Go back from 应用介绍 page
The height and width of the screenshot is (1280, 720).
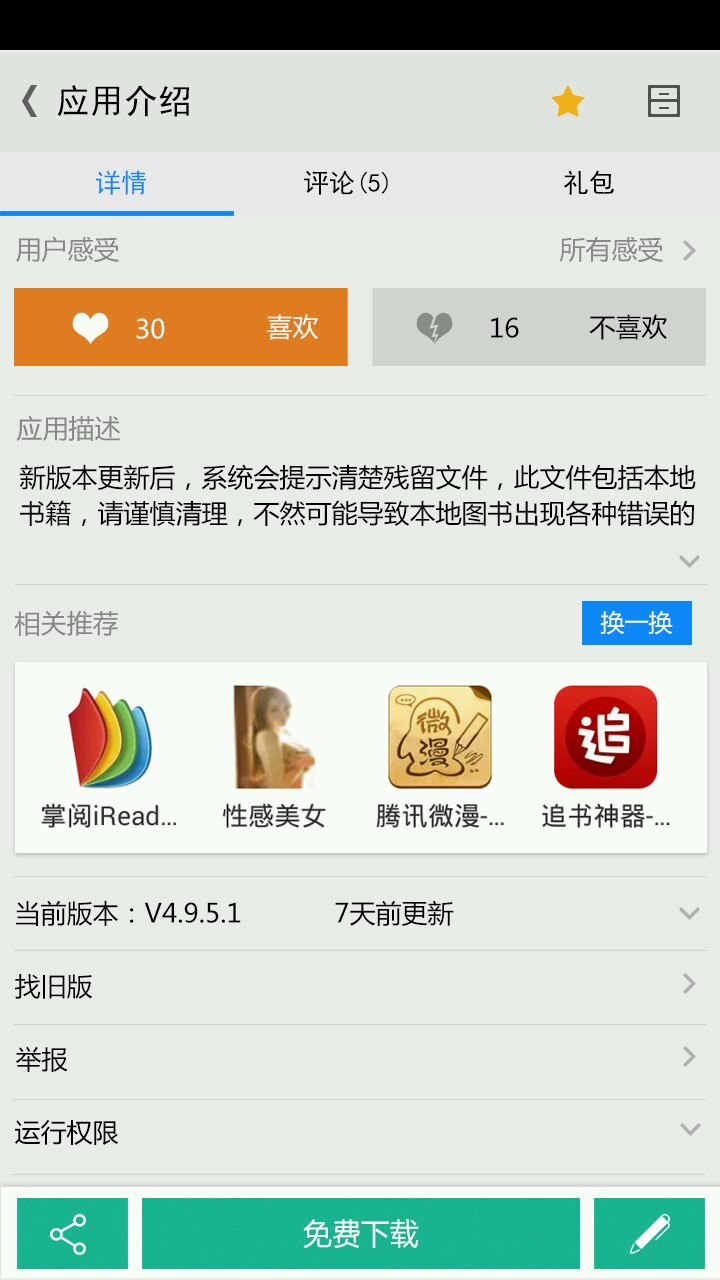[x=30, y=101]
